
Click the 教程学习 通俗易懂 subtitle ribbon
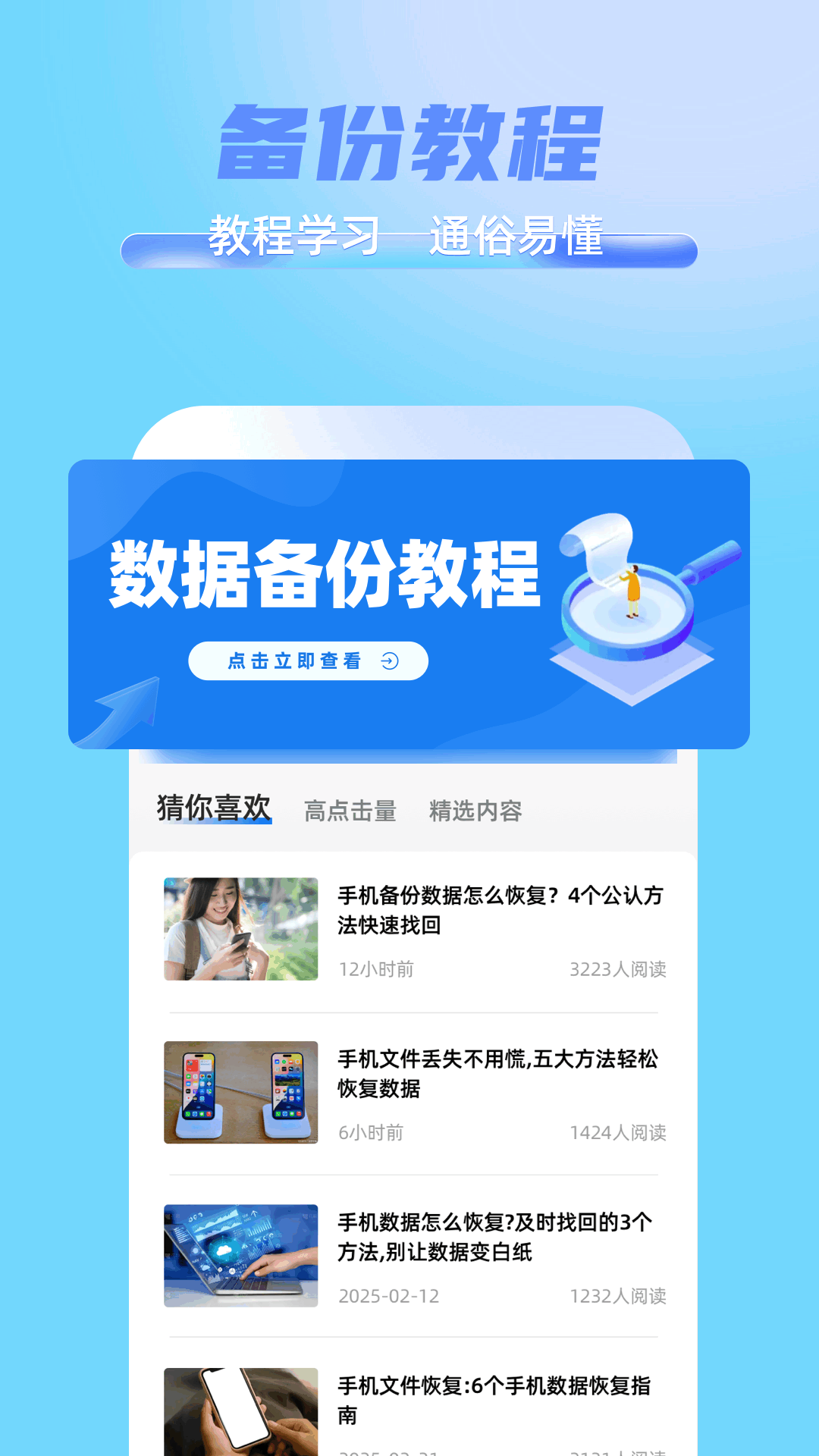point(409,235)
